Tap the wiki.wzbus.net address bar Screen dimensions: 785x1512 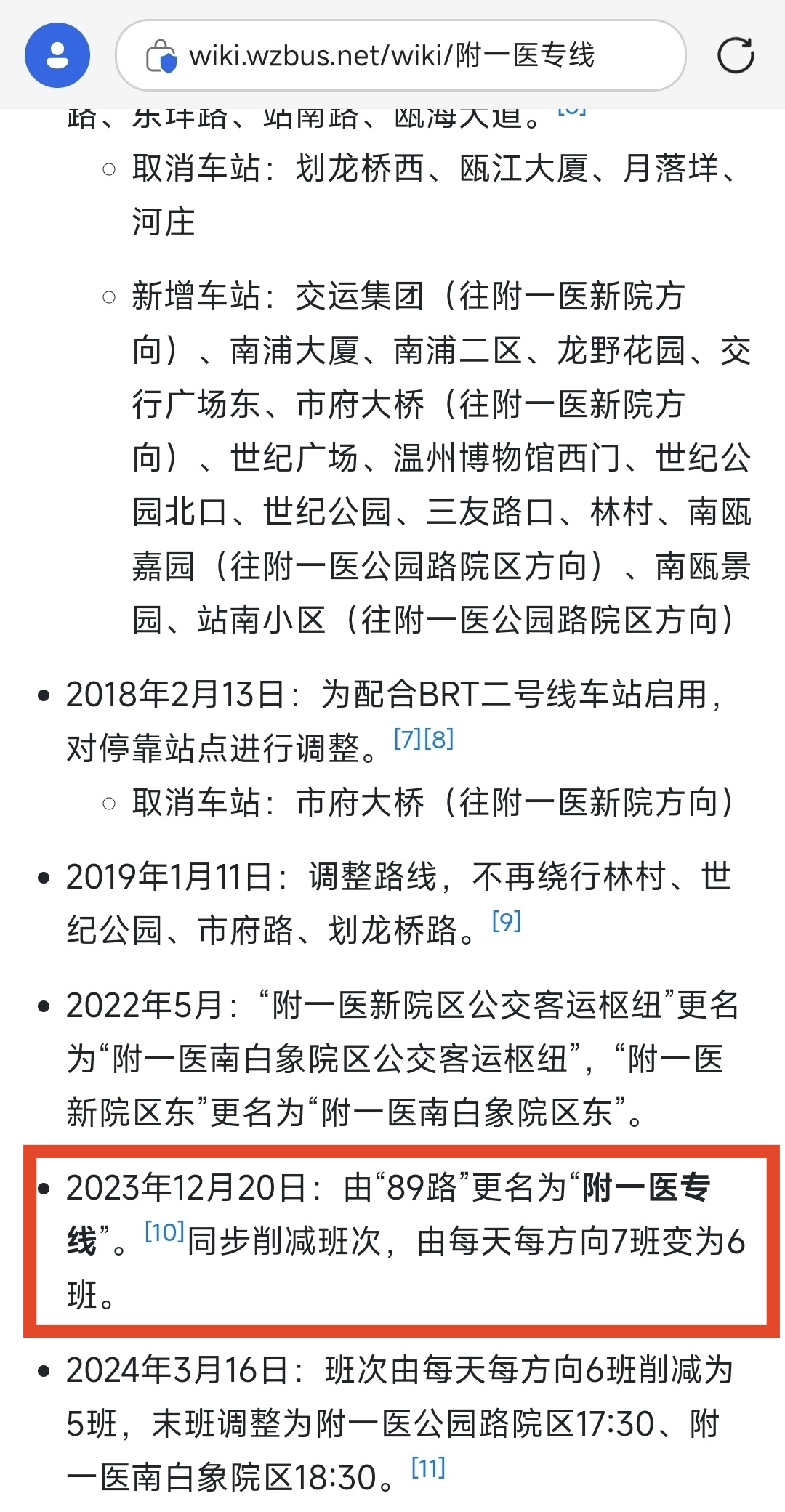pyautogui.click(x=392, y=55)
